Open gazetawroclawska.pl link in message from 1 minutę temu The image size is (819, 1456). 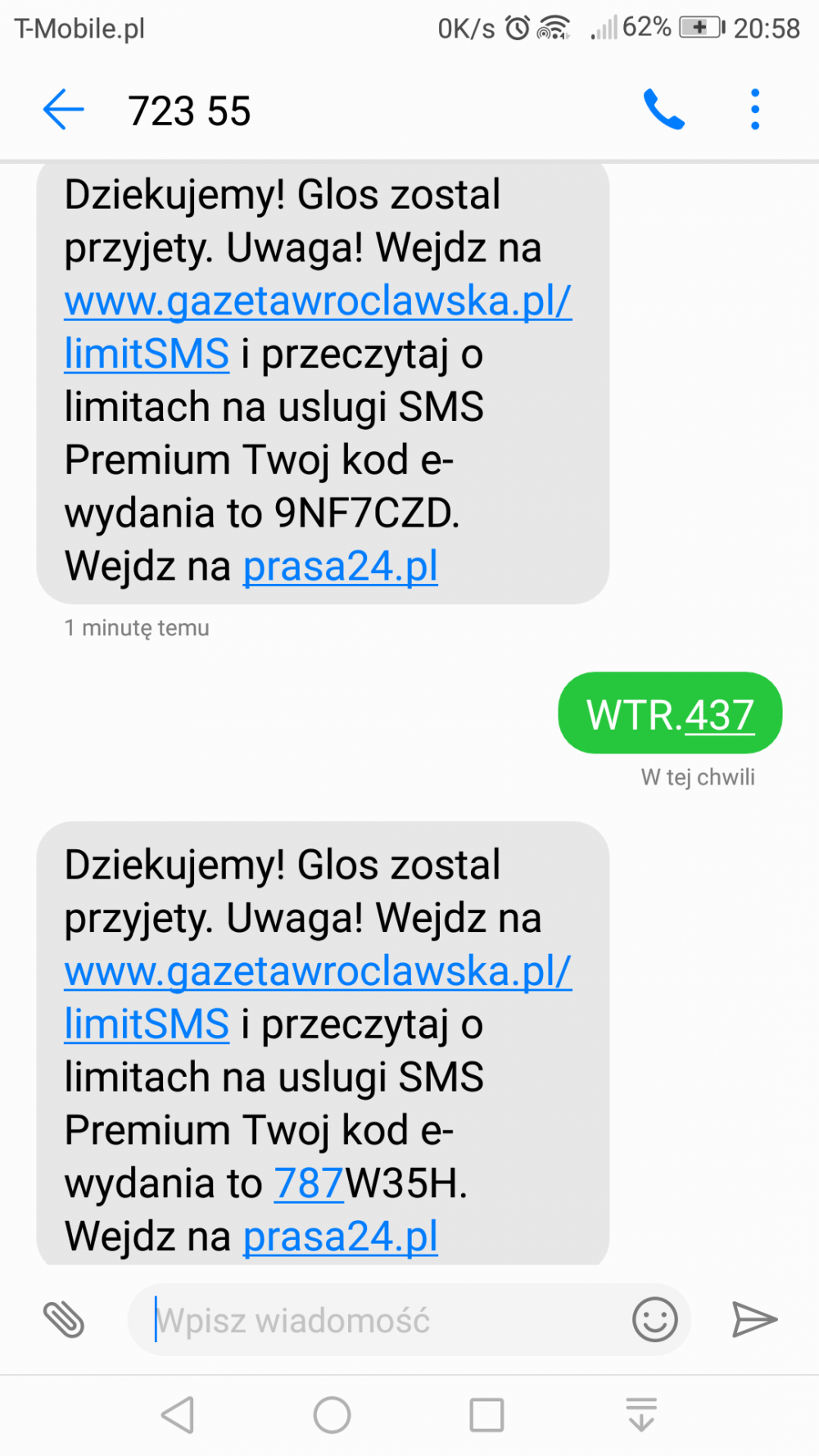click(317, 302)
